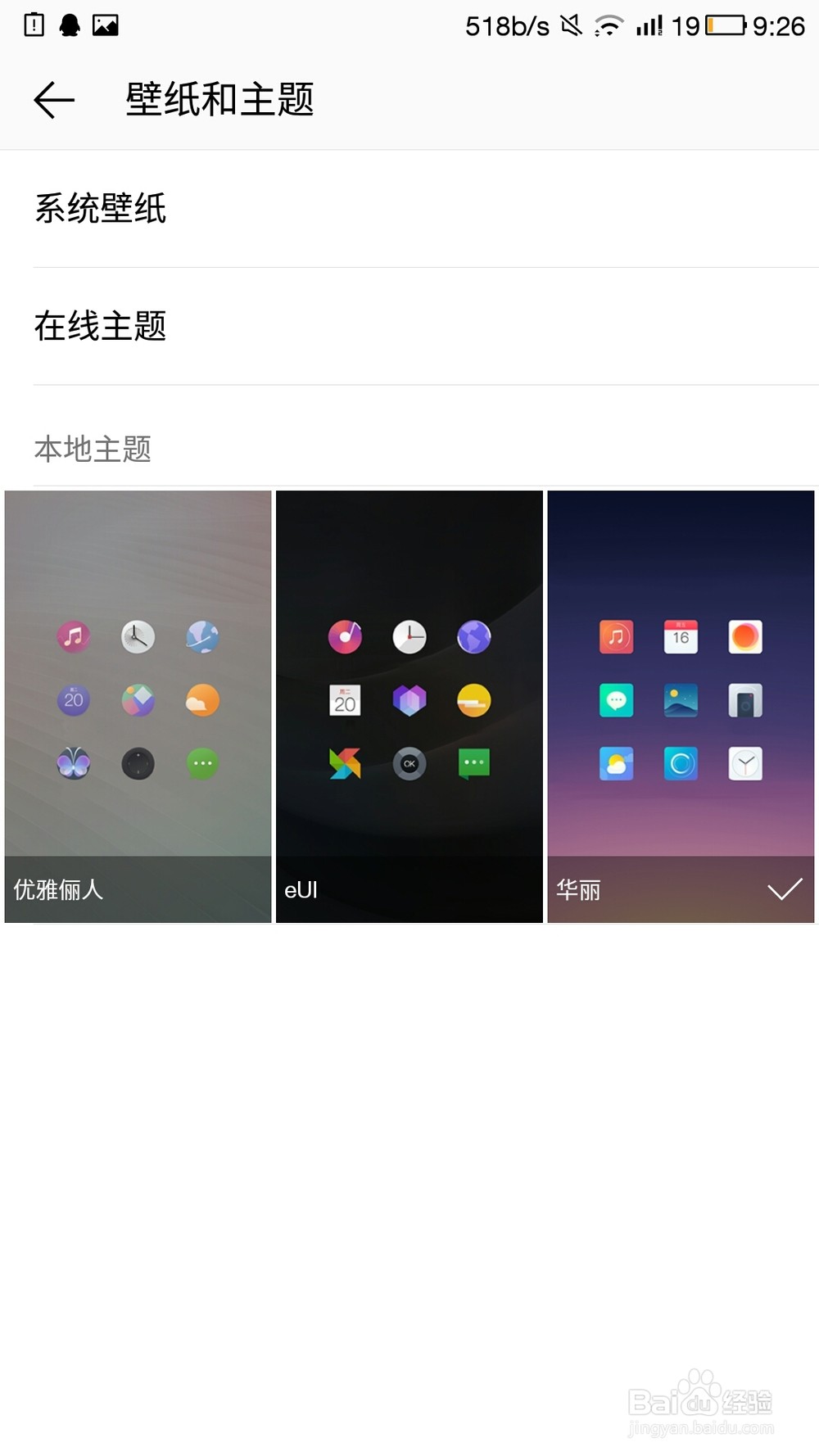The width and height of the screenshot is (819, 1456).
Task: Select the 优雅俪人 theme
Action: click(138, 706)
